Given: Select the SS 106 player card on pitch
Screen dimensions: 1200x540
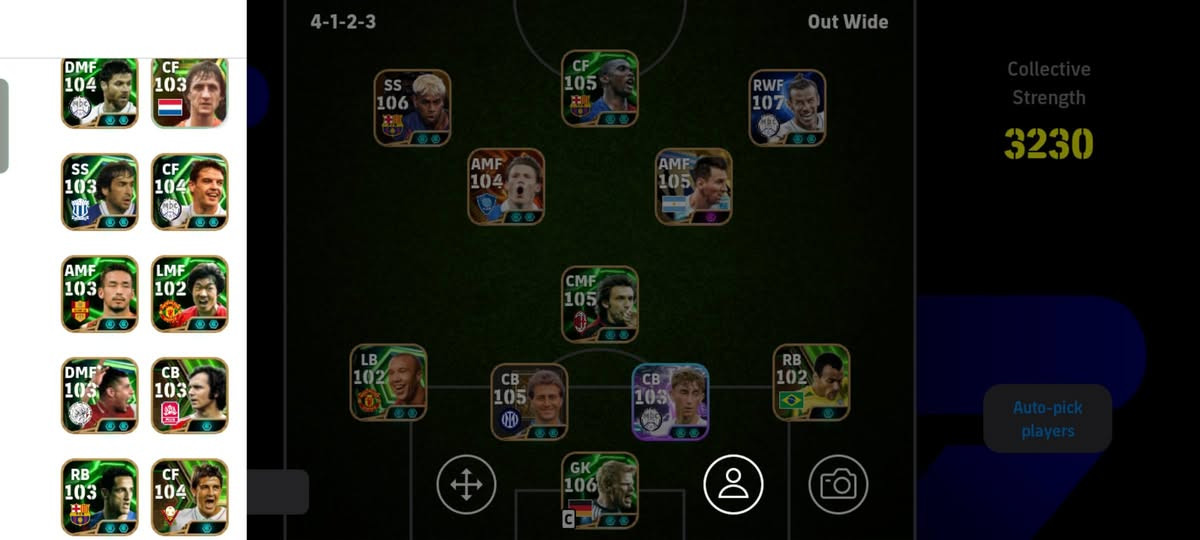Looking at the screenshot, I should (412, 107).
